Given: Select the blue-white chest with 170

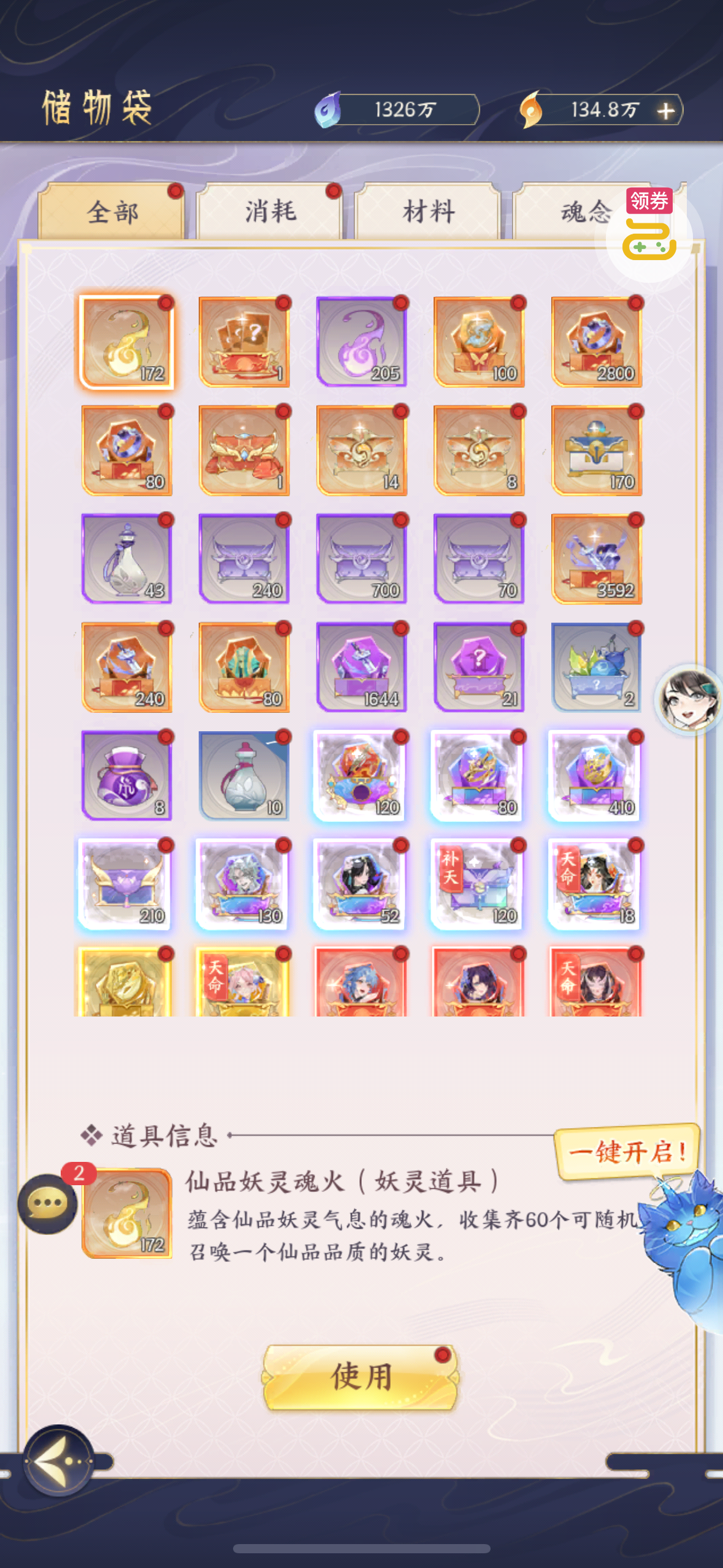Looking at the screenshot, I should [x=596, y=451].
